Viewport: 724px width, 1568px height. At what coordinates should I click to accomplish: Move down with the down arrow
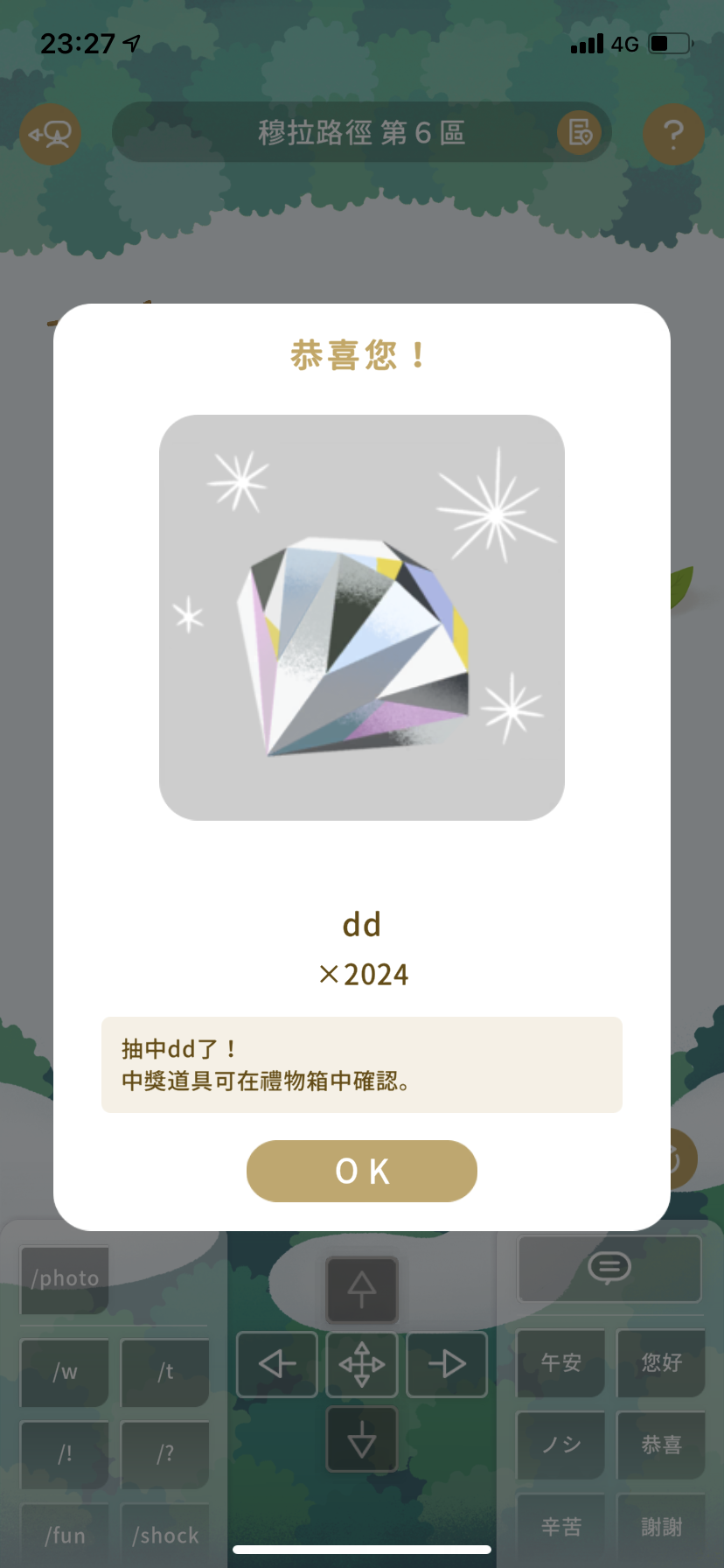362,1439
